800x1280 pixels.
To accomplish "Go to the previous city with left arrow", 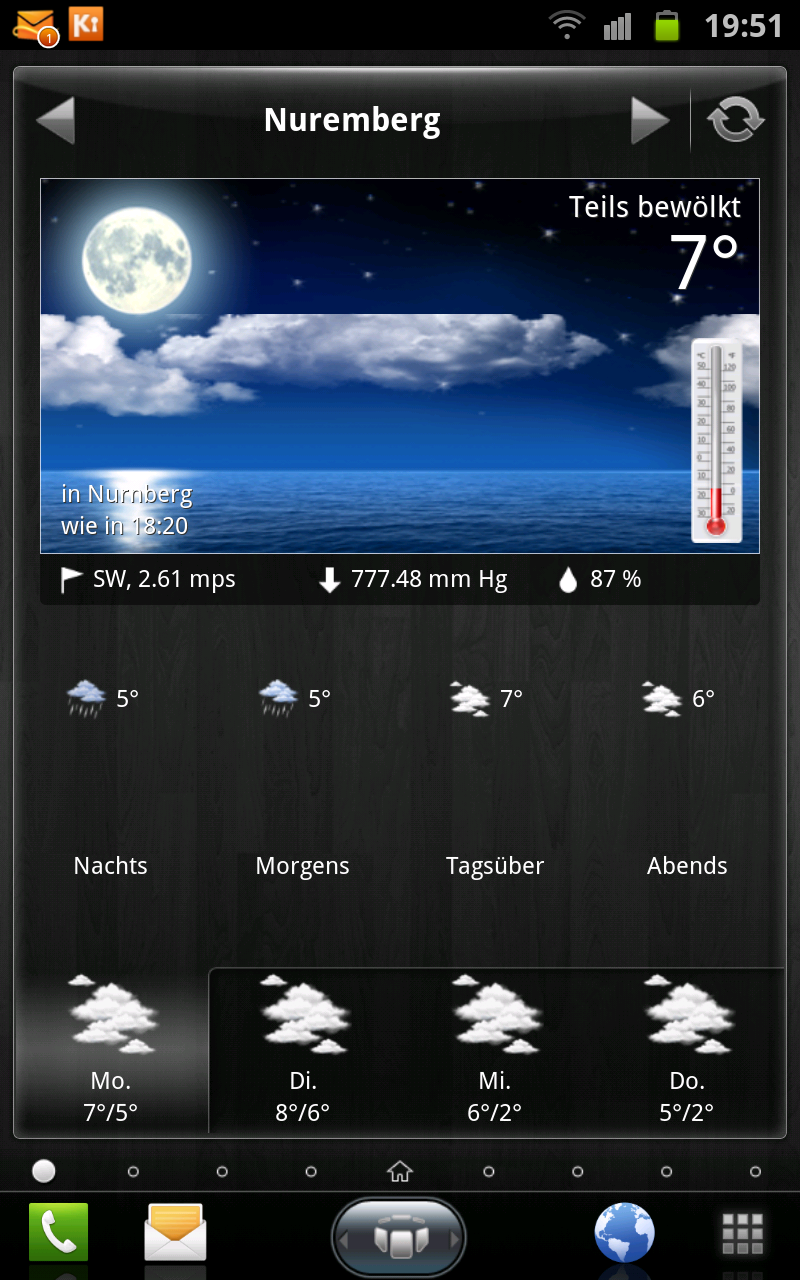I will 56,121.
